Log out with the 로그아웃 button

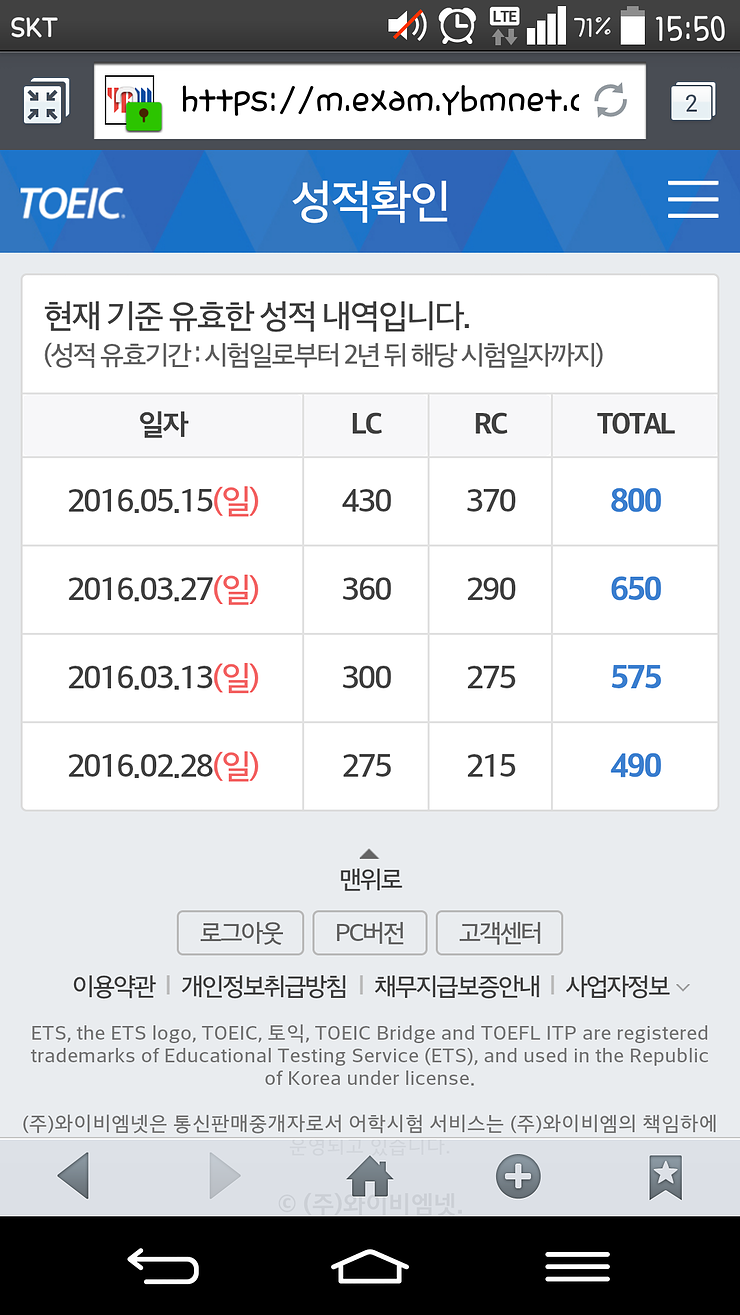(x=241, y=933)
